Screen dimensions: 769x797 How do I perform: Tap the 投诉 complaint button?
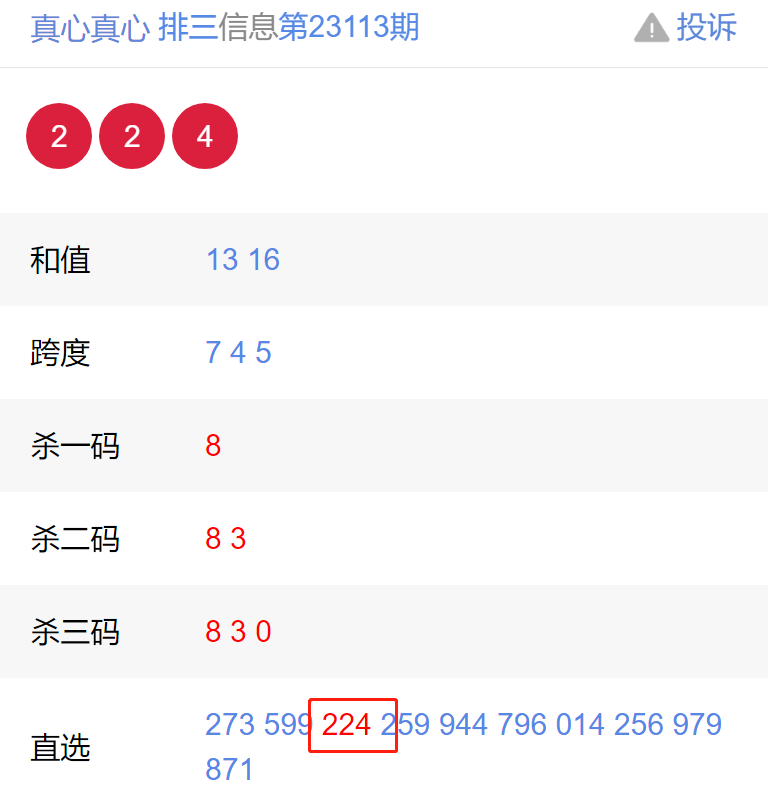(x=687, y=28)
